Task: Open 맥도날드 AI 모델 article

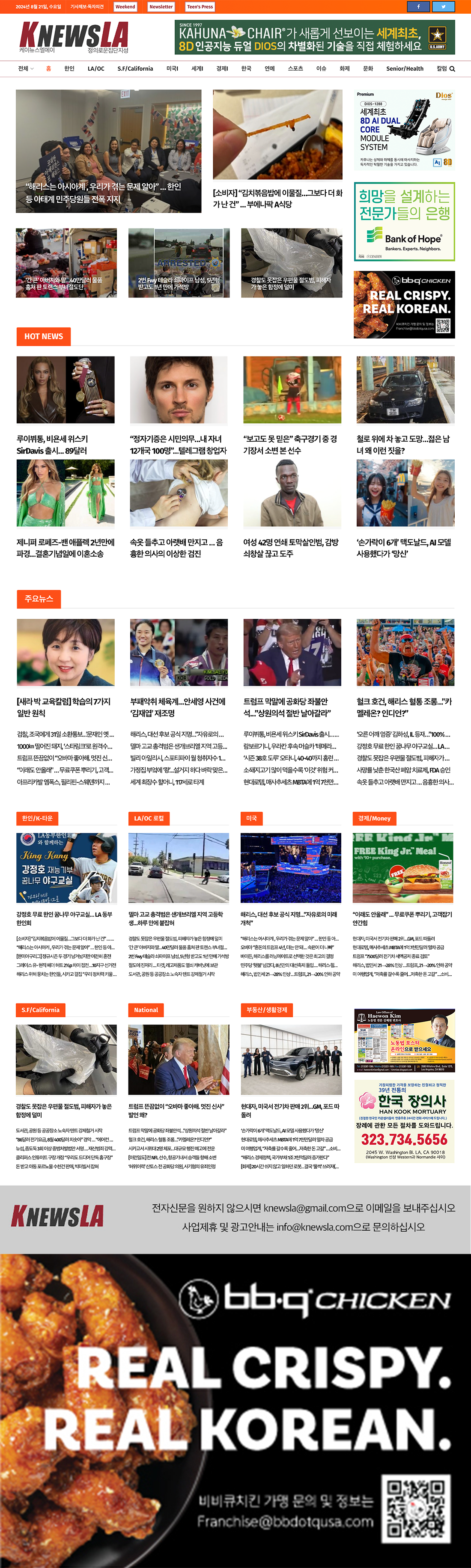Action: [x=403, y=548]
